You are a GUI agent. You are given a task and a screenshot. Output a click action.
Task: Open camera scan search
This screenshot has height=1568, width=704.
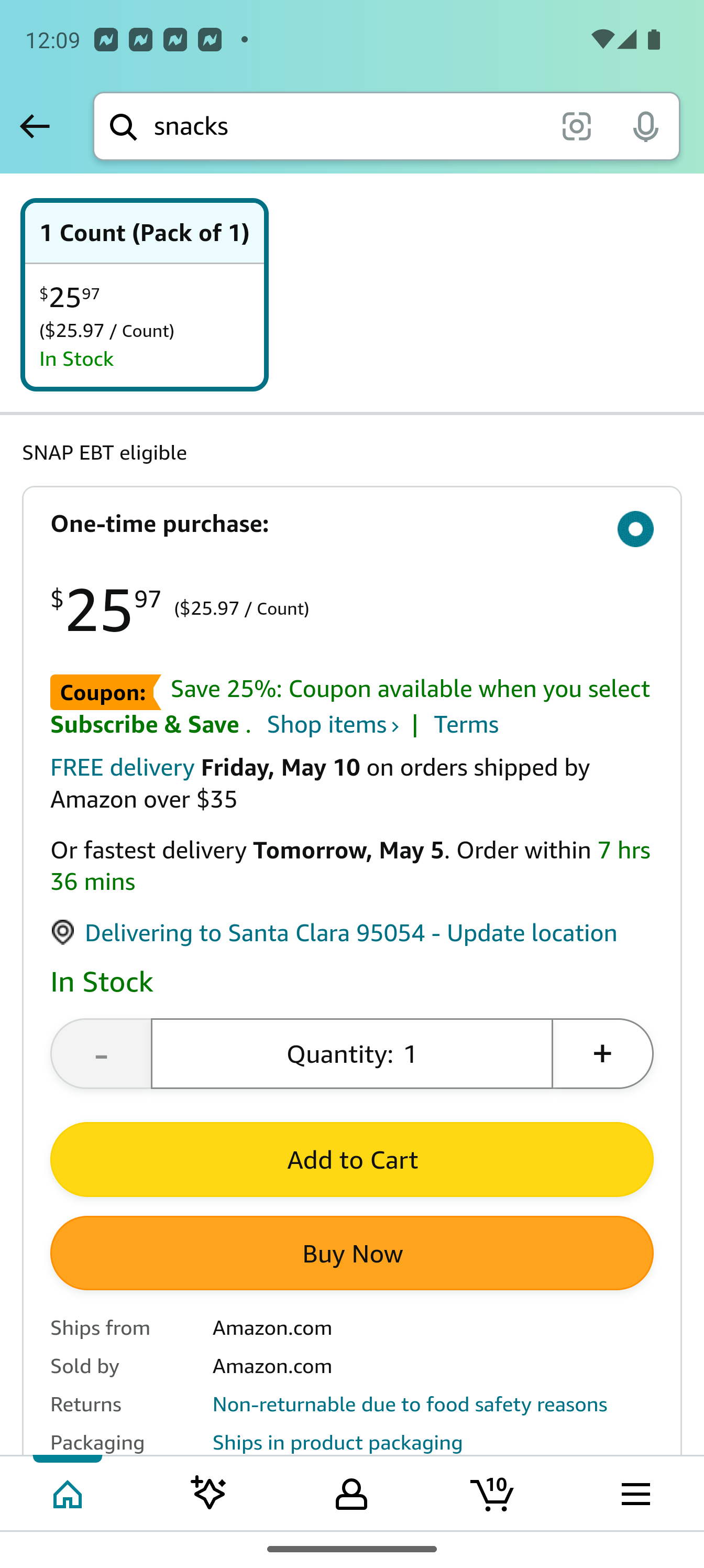click(x=576, y=127)
